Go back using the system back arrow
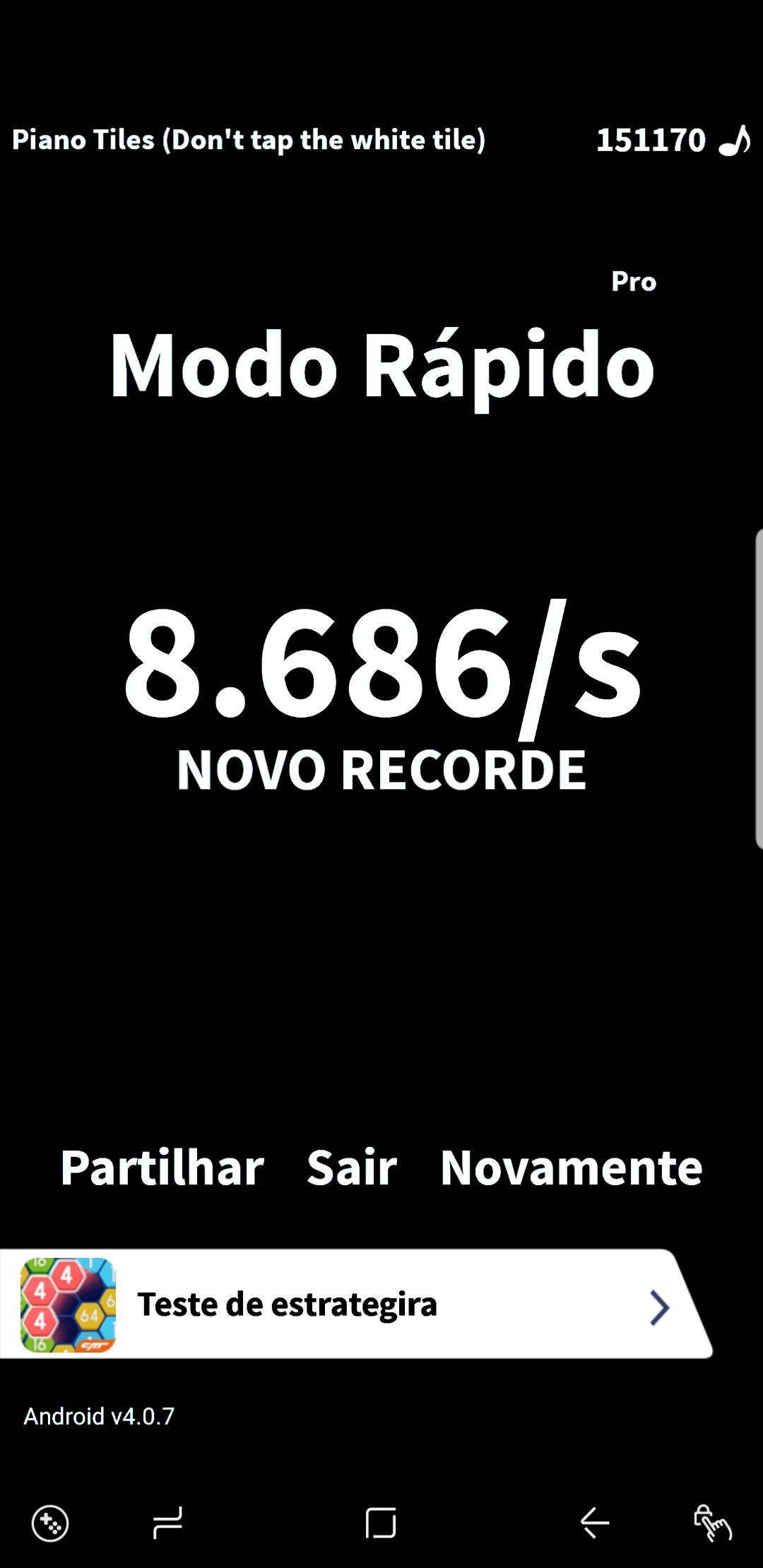This screenshot has height=1568, width=763. pyautogui.click(x=594, y=1522)
